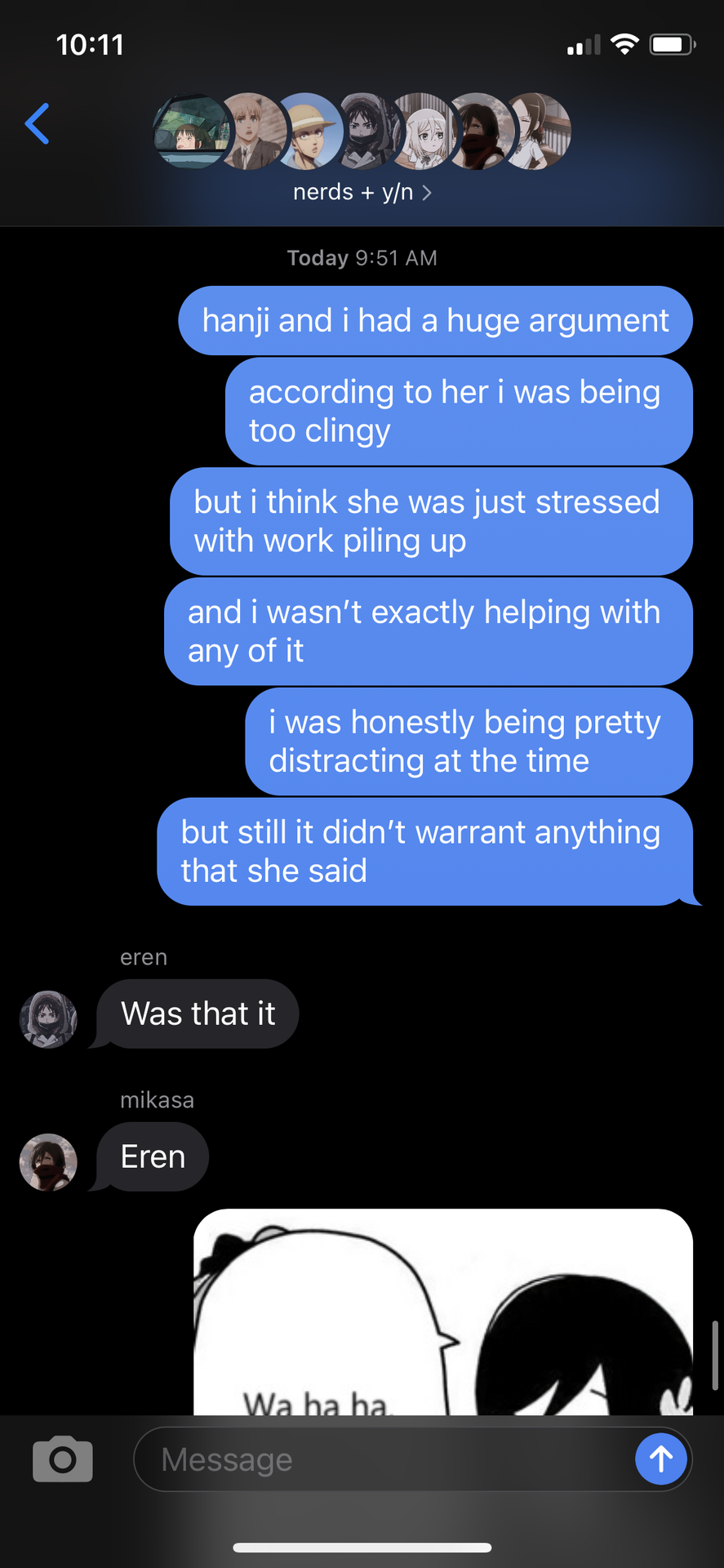Viewport: 724px width, 1568px height.
Task: Open the nerds + y/n group details
Action: (362, 192)
